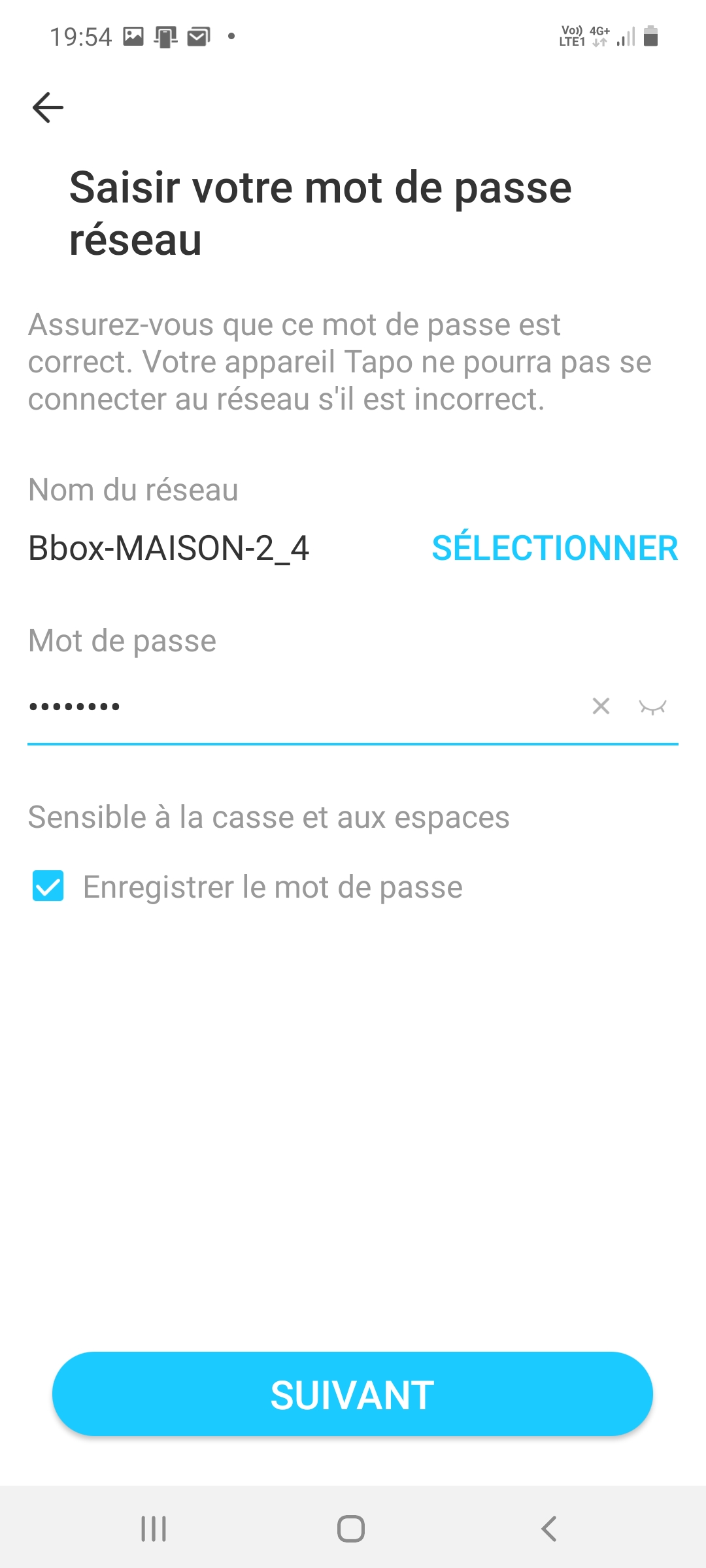The image size is (706, 1568).
Task: Tap SÉLECTIONNER to choose another network
Action: (555, 547)
